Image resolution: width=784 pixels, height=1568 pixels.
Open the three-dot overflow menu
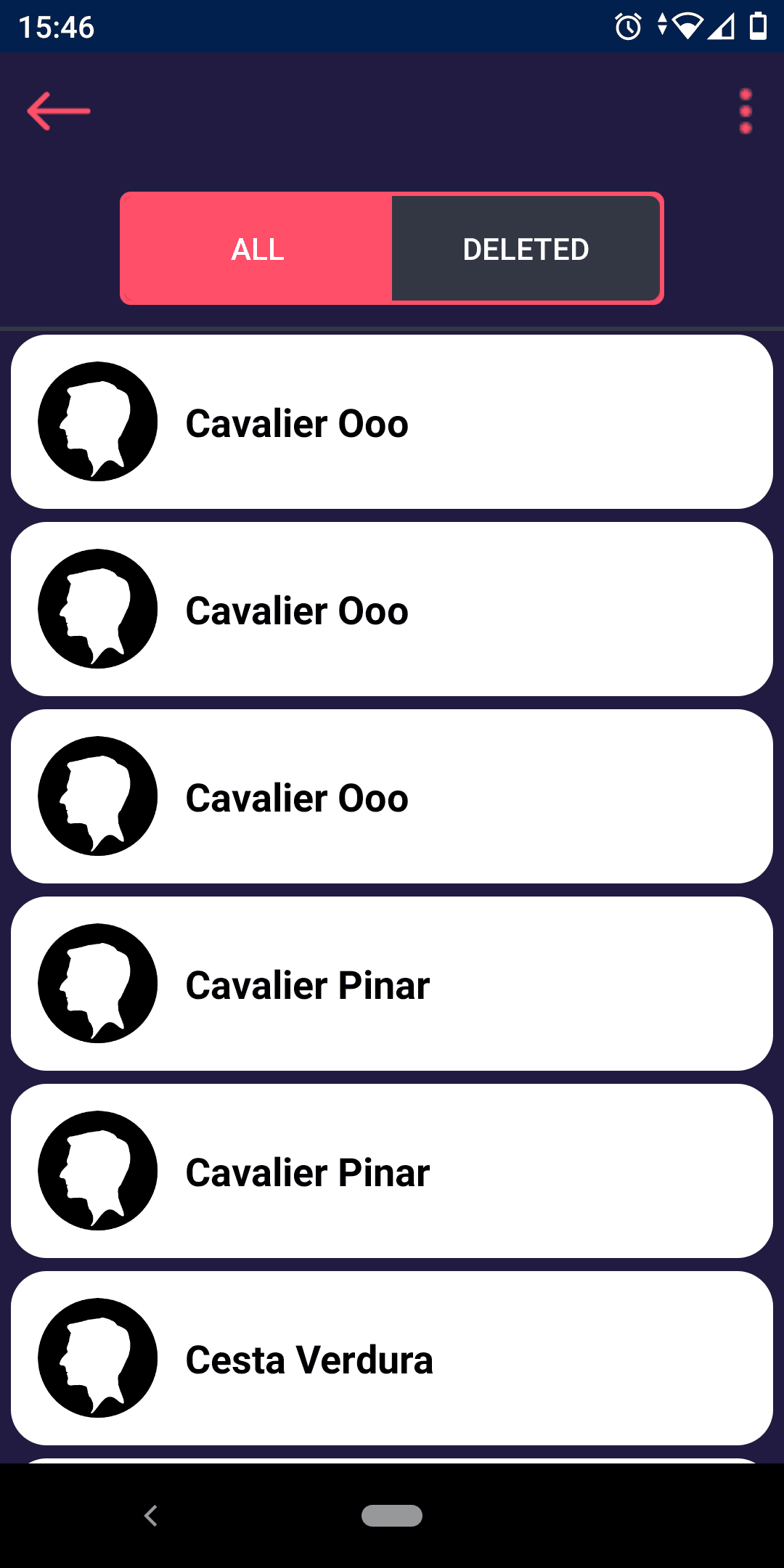[x=745, y=111]
